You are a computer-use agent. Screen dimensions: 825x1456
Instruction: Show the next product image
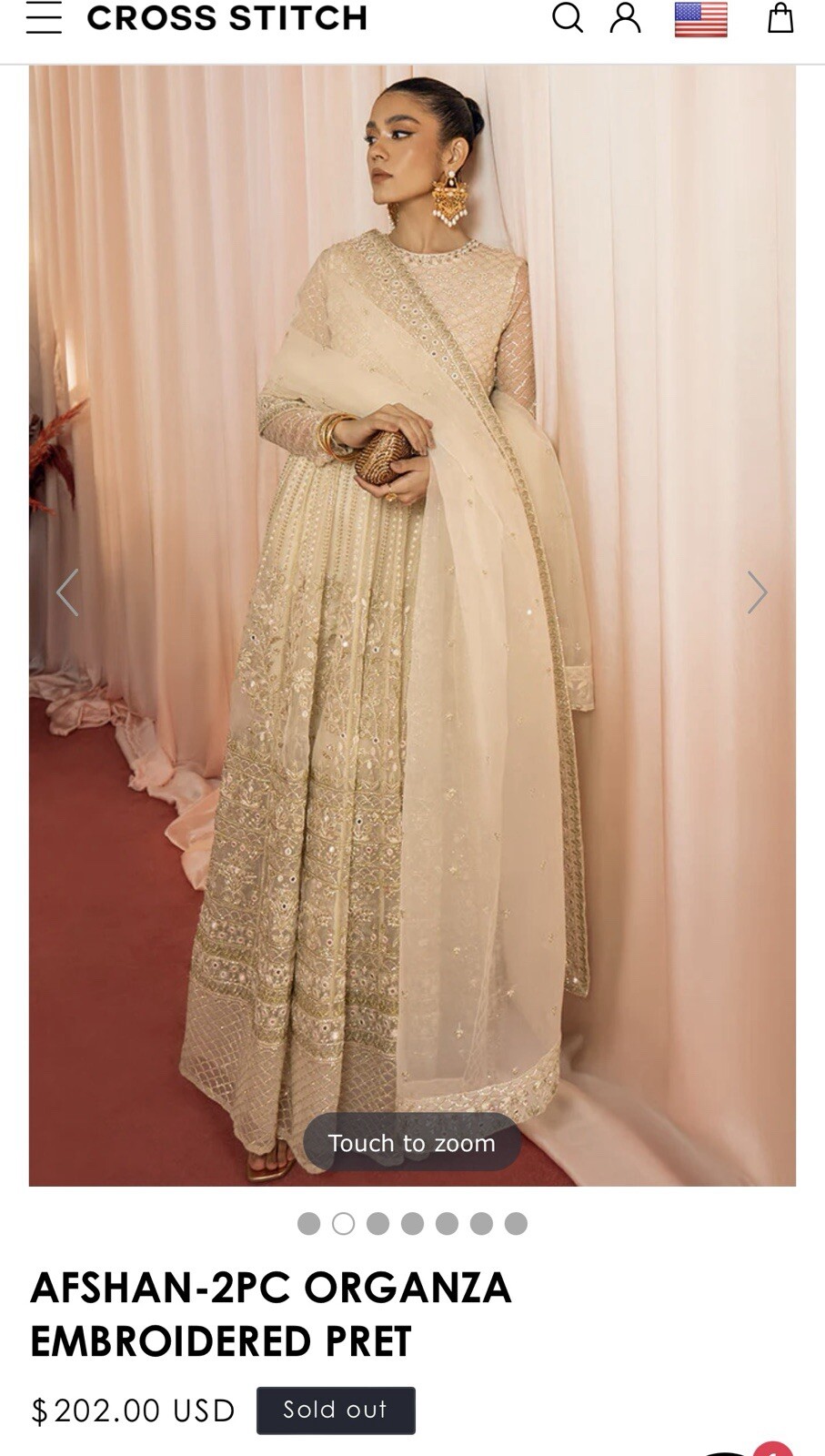point(757,592)
